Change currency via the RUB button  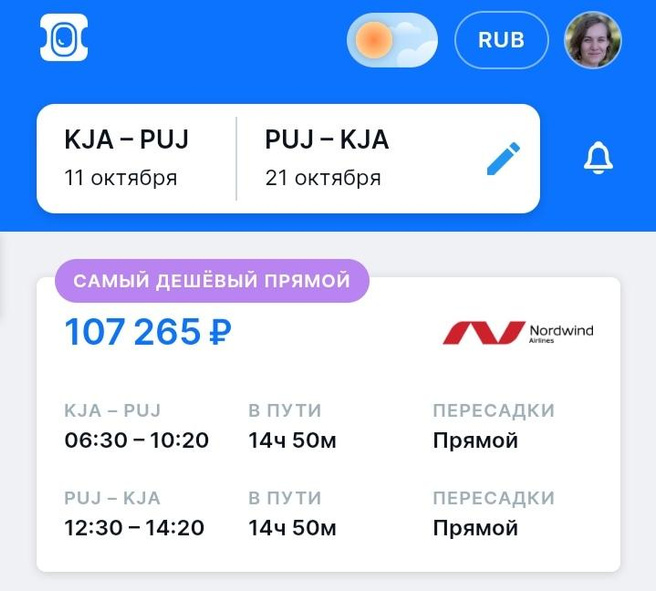click(x=501, y=41)
